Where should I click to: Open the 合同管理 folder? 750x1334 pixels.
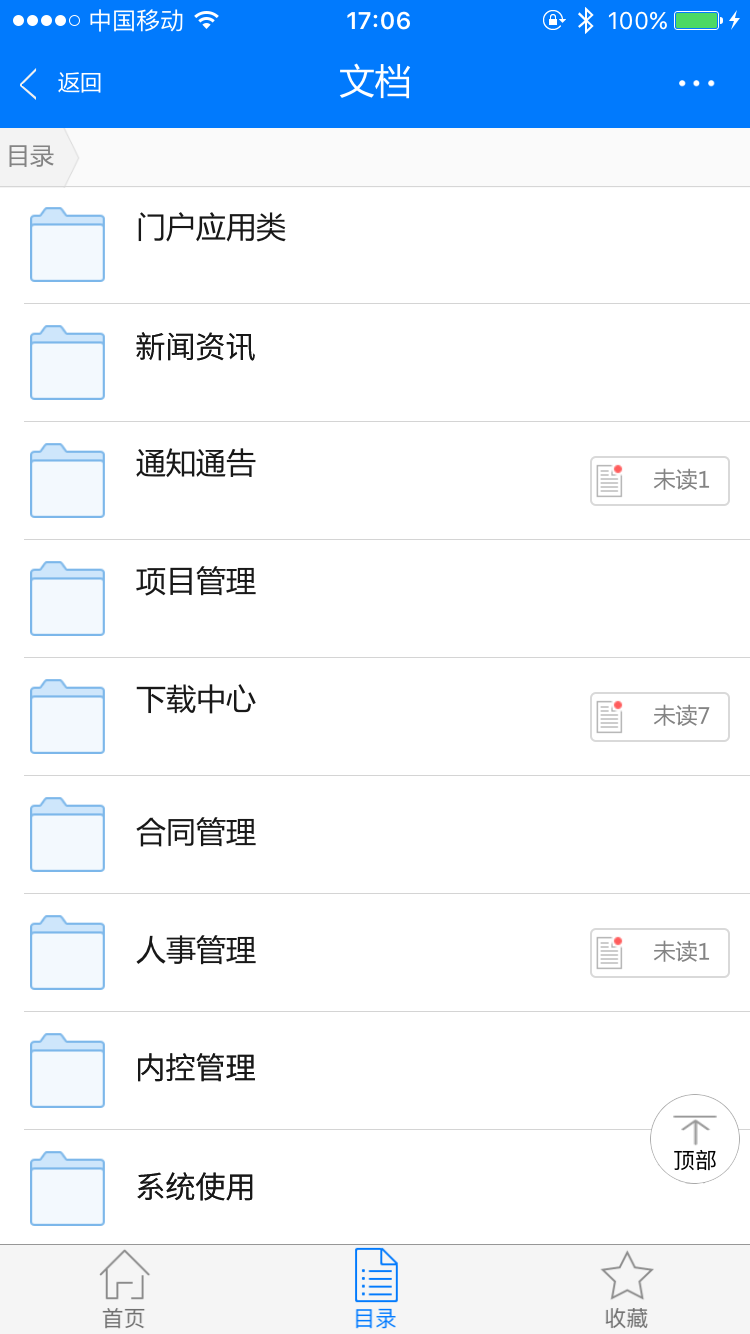(375, 835)
